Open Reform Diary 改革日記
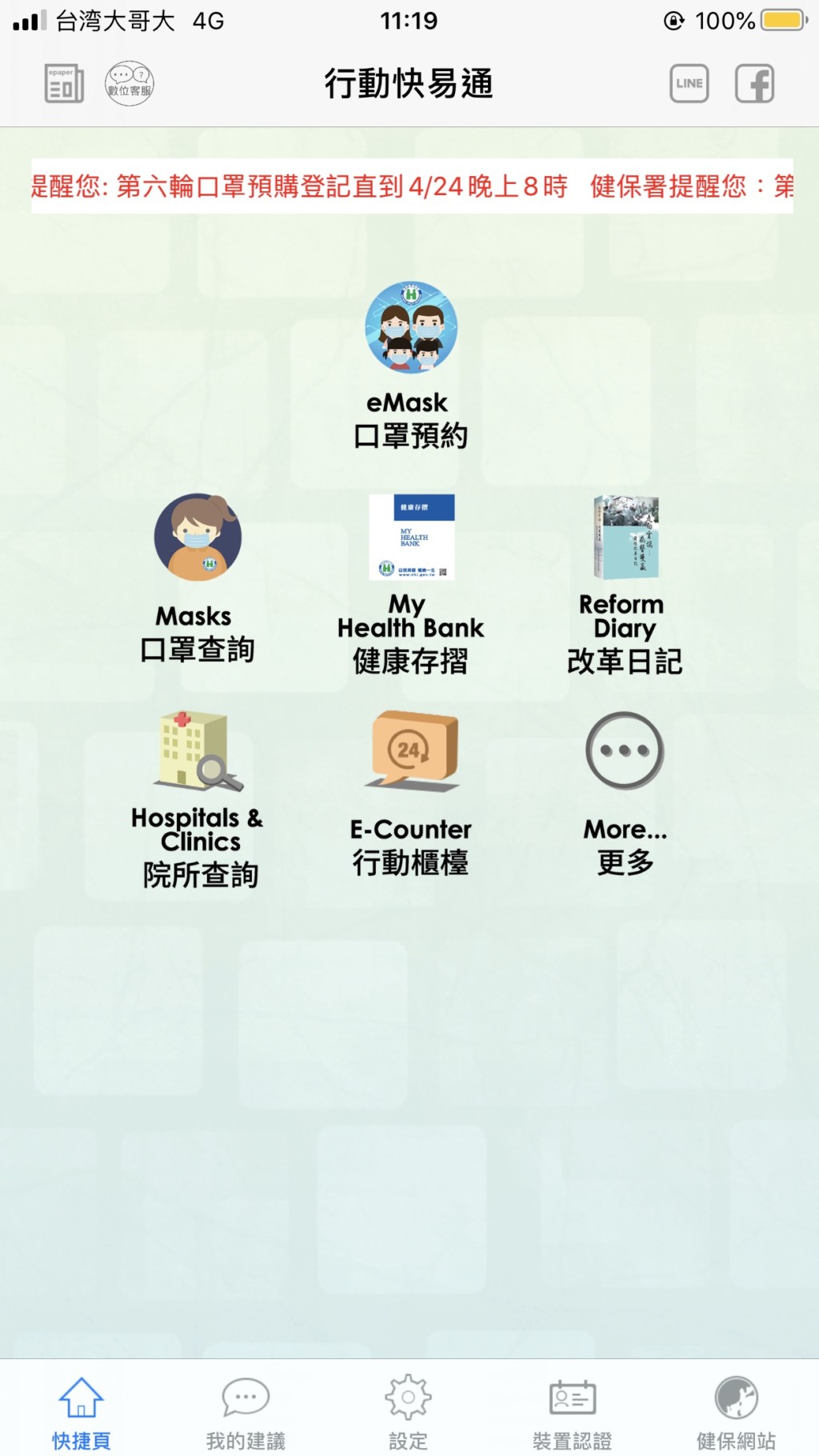The height and width of the screenshot is (1456, 819). click(x=625, y=584)
